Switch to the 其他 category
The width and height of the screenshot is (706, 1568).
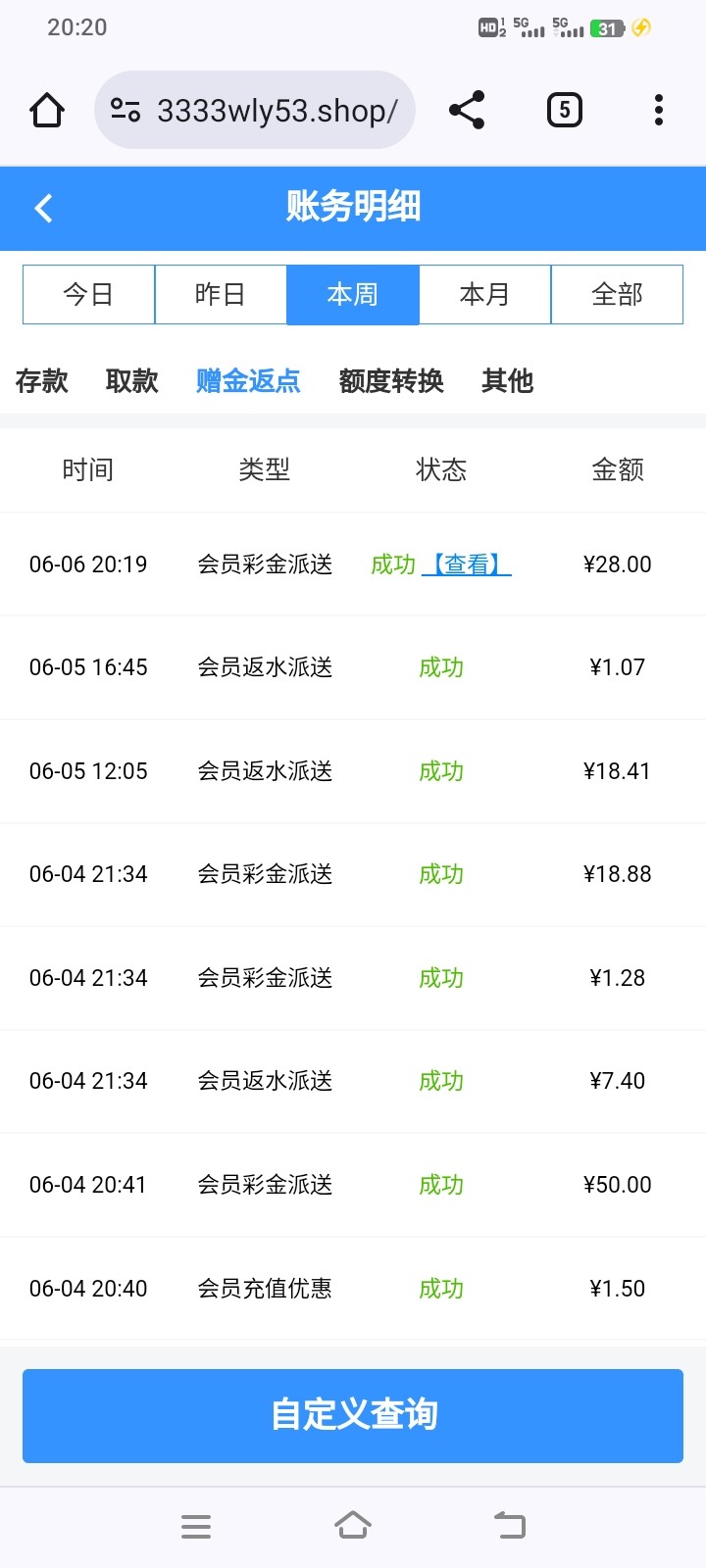[x=508, y=380]
